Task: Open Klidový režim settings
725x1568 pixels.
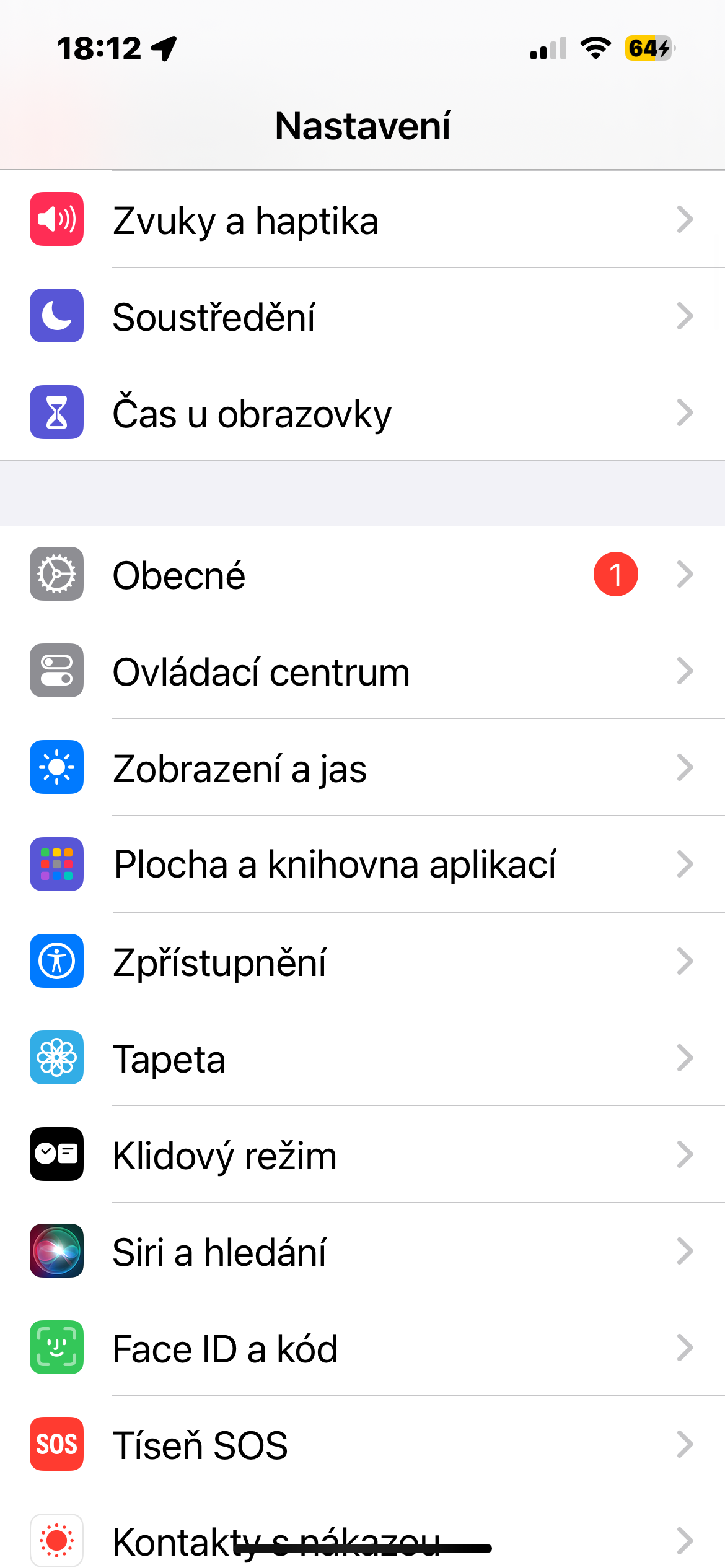Action: click(x=362, y=1154)
